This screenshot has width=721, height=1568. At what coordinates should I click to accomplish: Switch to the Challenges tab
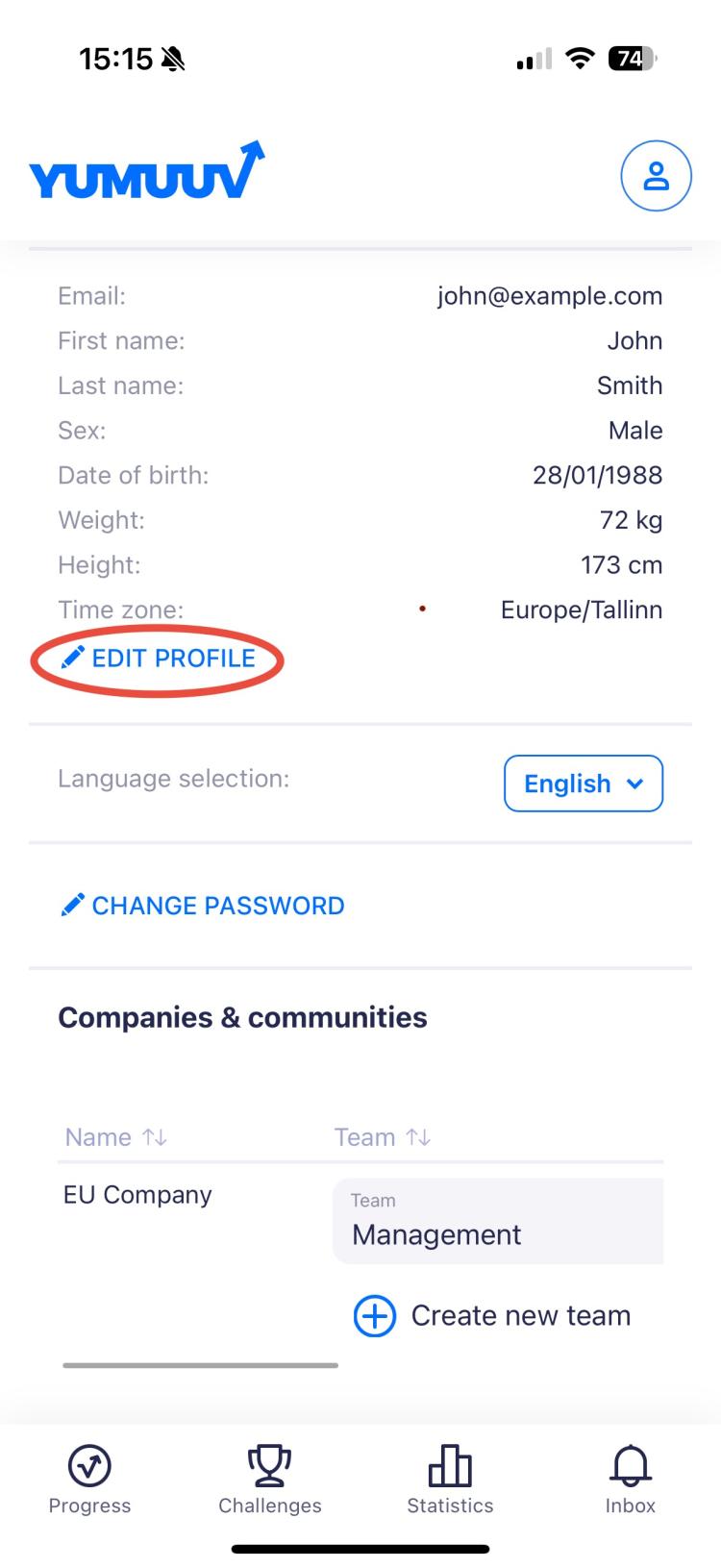(269, 1481)
